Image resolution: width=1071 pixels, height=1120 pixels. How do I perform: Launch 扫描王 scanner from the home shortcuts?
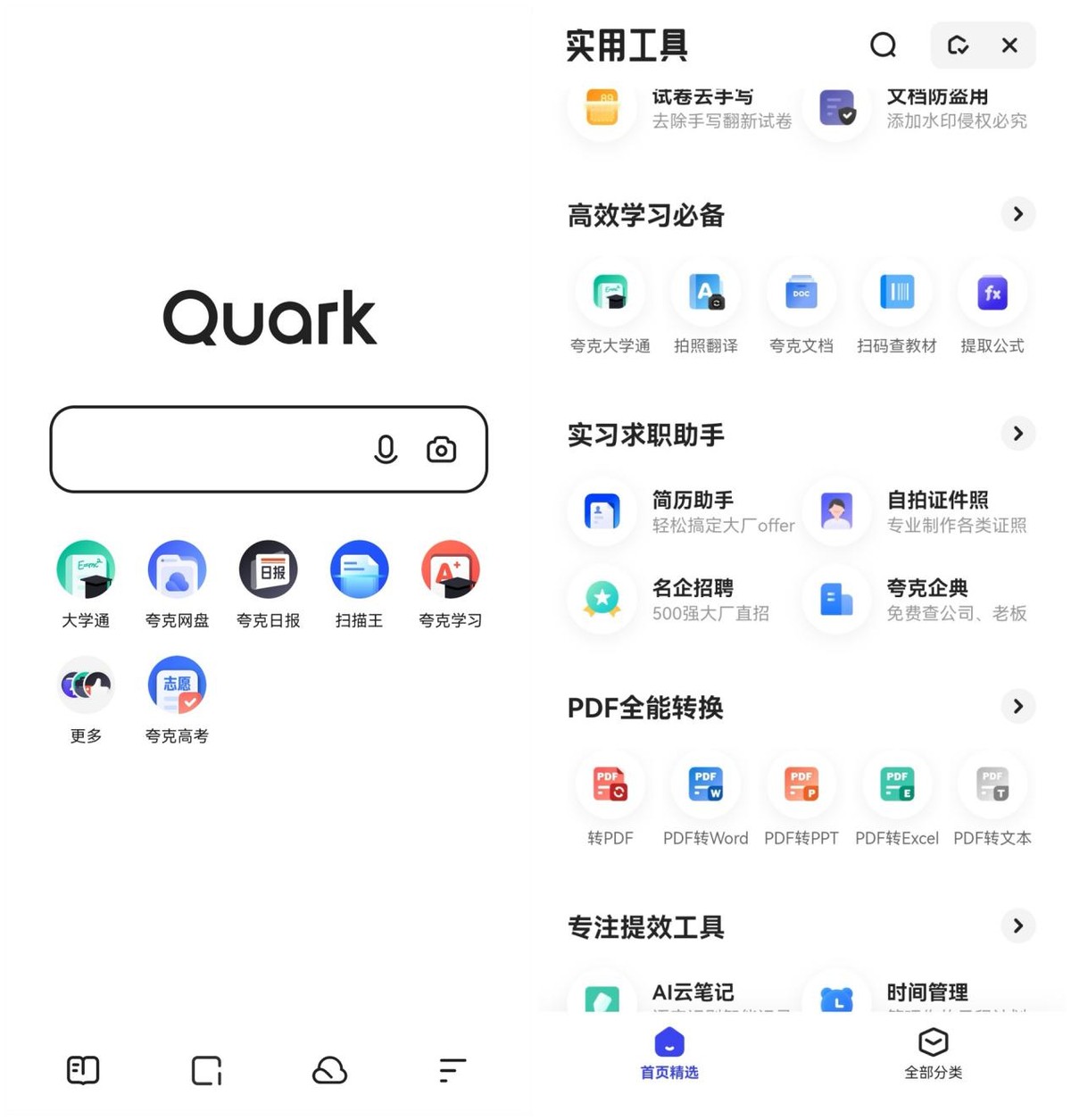pyautogui.click(x=359, y=568)
